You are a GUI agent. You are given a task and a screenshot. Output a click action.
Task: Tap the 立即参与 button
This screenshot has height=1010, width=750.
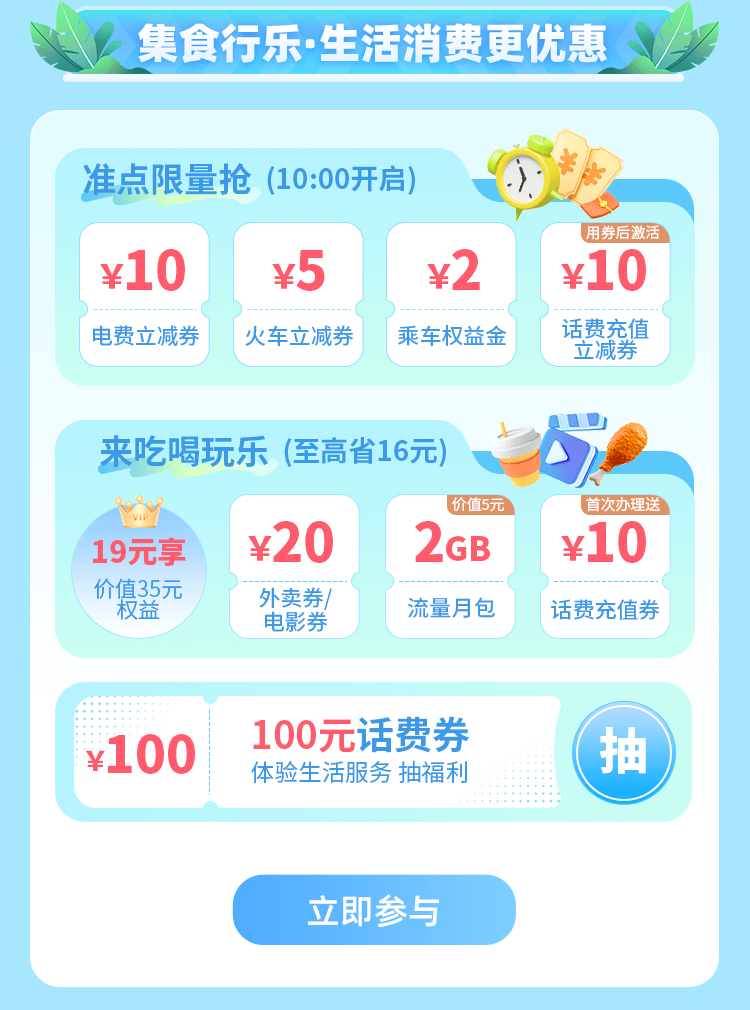374,910
